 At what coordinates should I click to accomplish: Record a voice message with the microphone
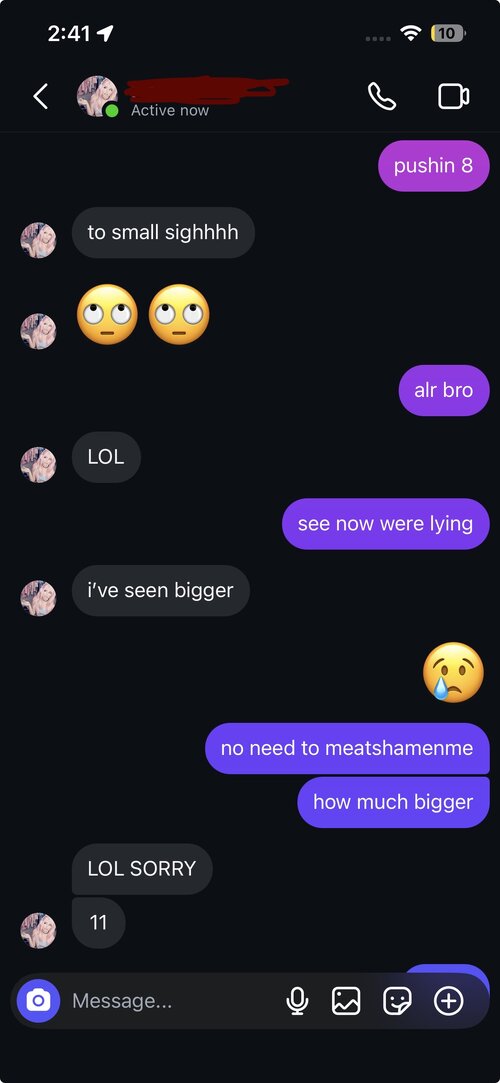click(x=297, y=1000)
